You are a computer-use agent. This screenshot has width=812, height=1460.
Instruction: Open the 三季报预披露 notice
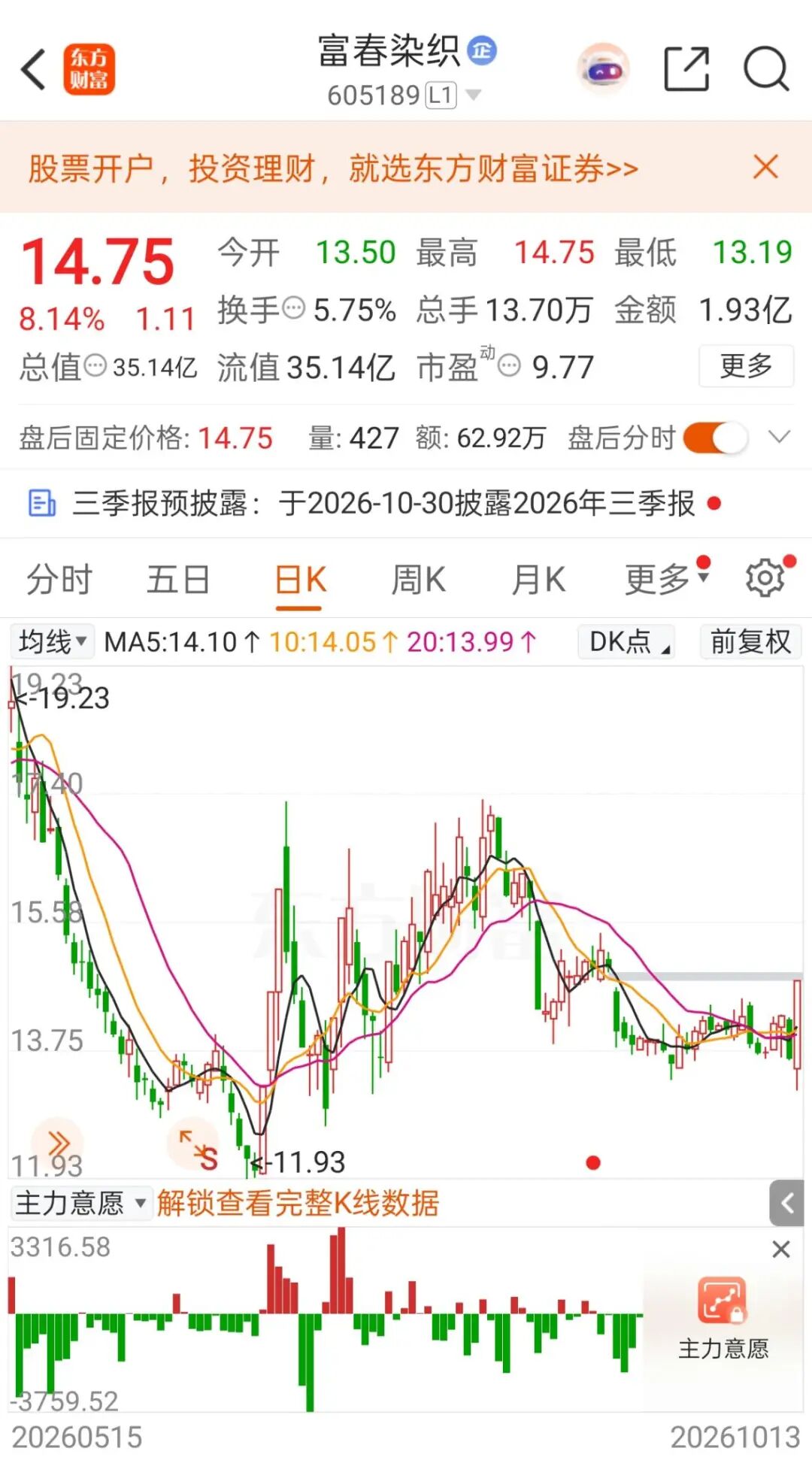pyautogui.click(x=376, y=503)
